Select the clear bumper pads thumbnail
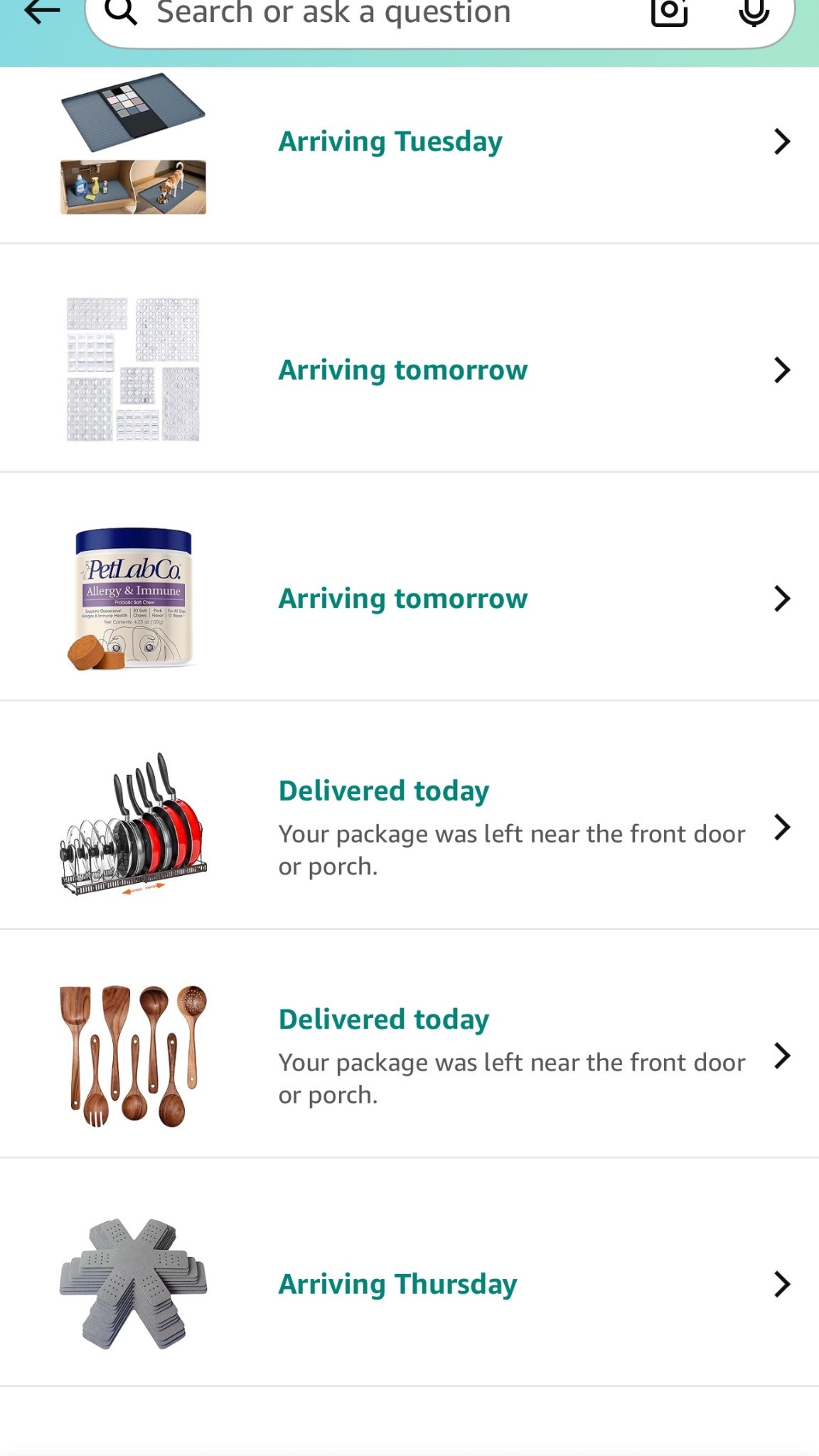Image resolution: width=819 pixels, height=1456 pixels. point(133,370)
